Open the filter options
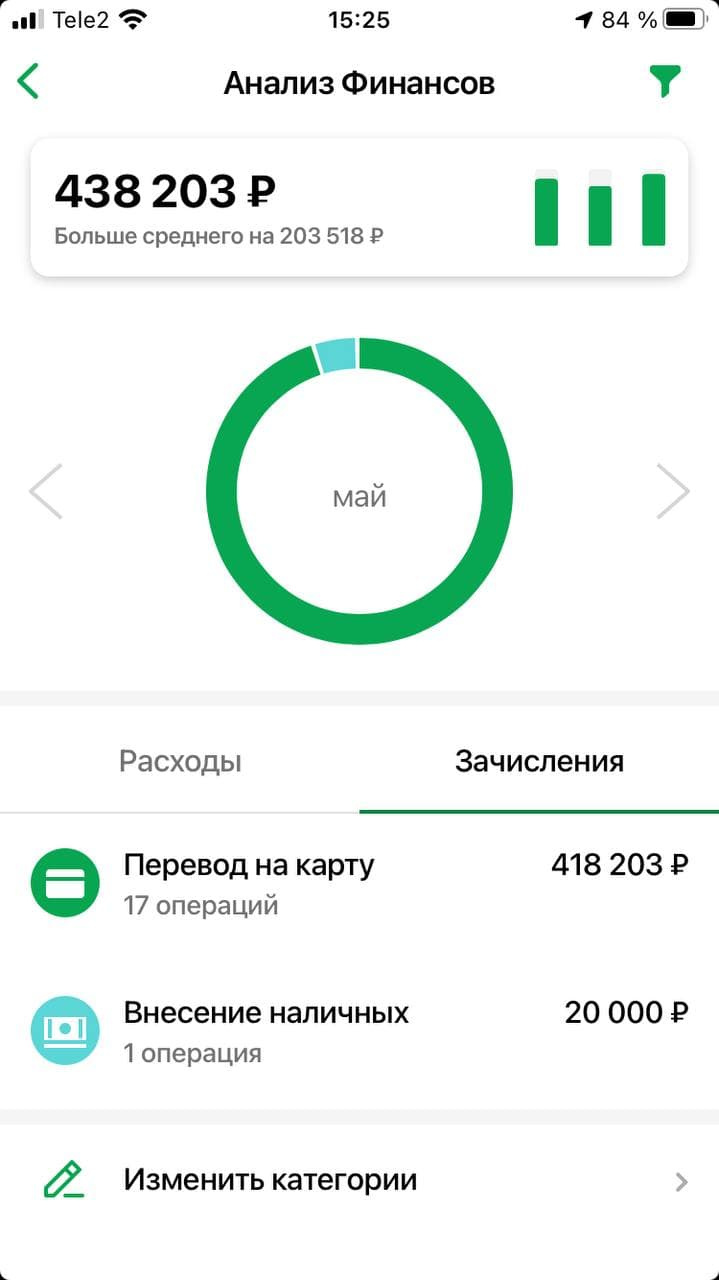The width and height of the screenshot is (719, 1280). 664,82
